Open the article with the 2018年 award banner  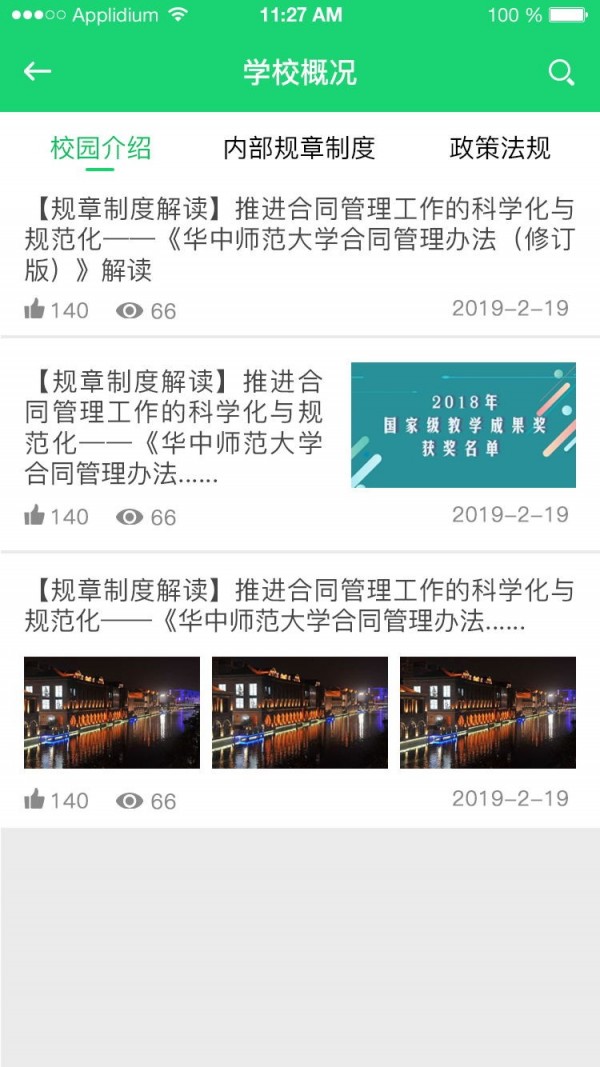[174, 426]
